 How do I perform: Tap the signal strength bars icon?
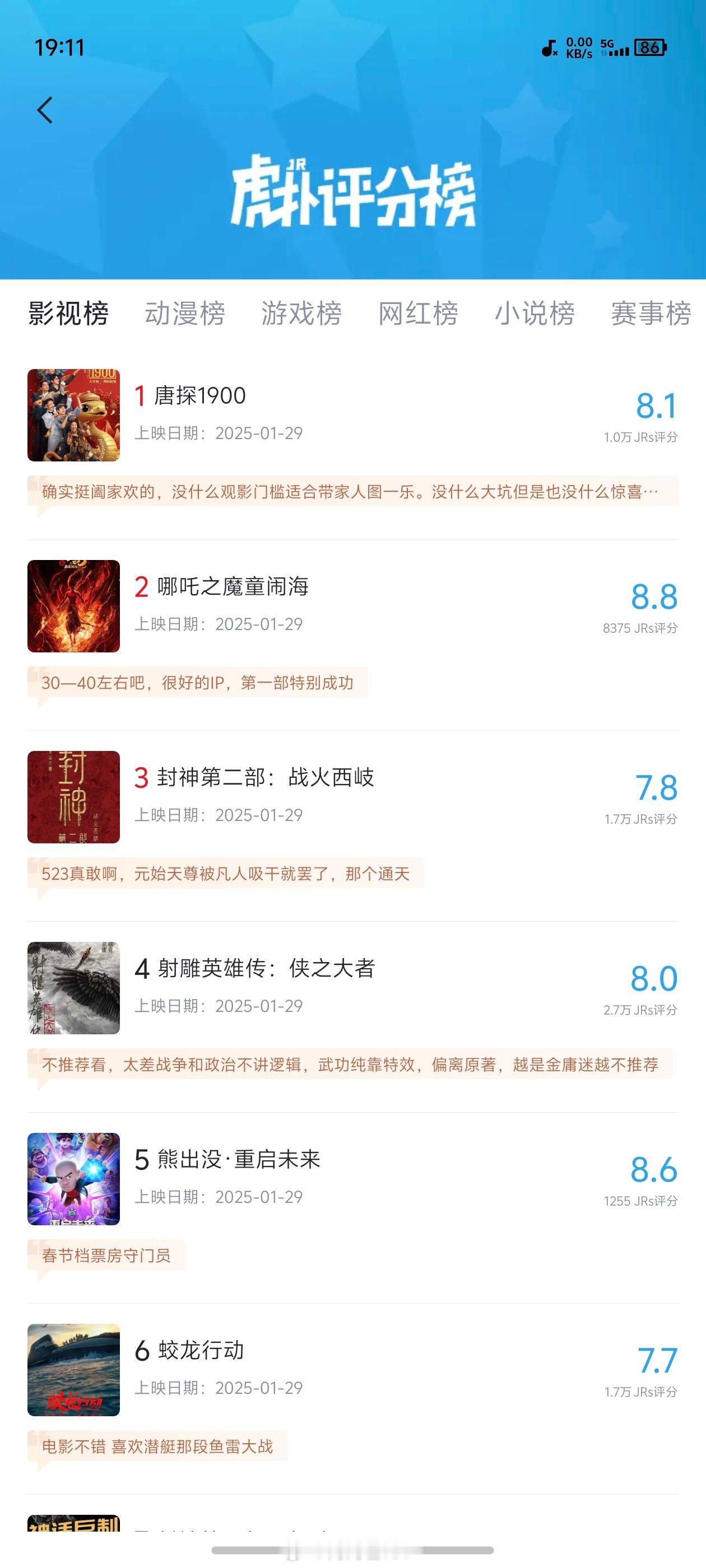tap(620, 52)
